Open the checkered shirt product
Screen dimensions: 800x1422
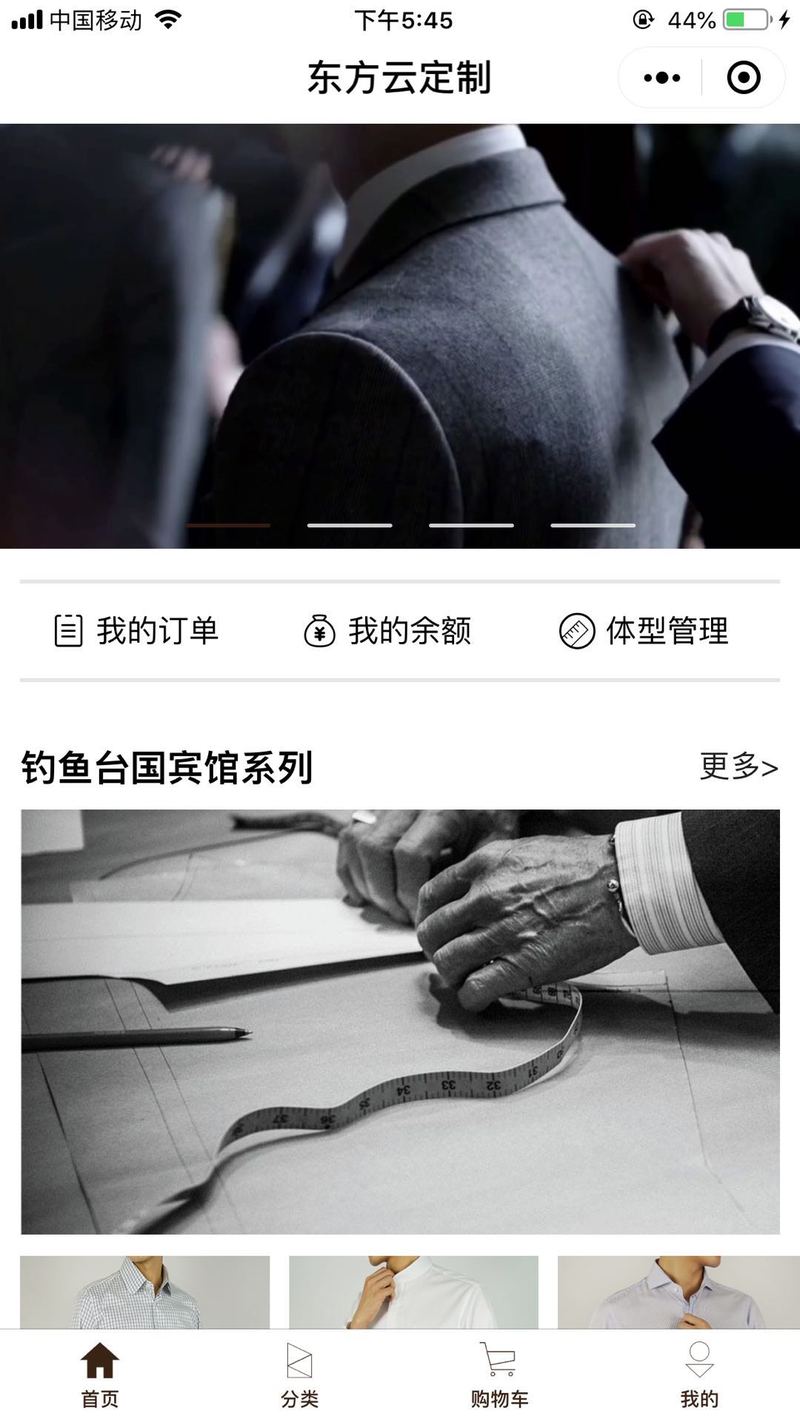pos(145,1292)
